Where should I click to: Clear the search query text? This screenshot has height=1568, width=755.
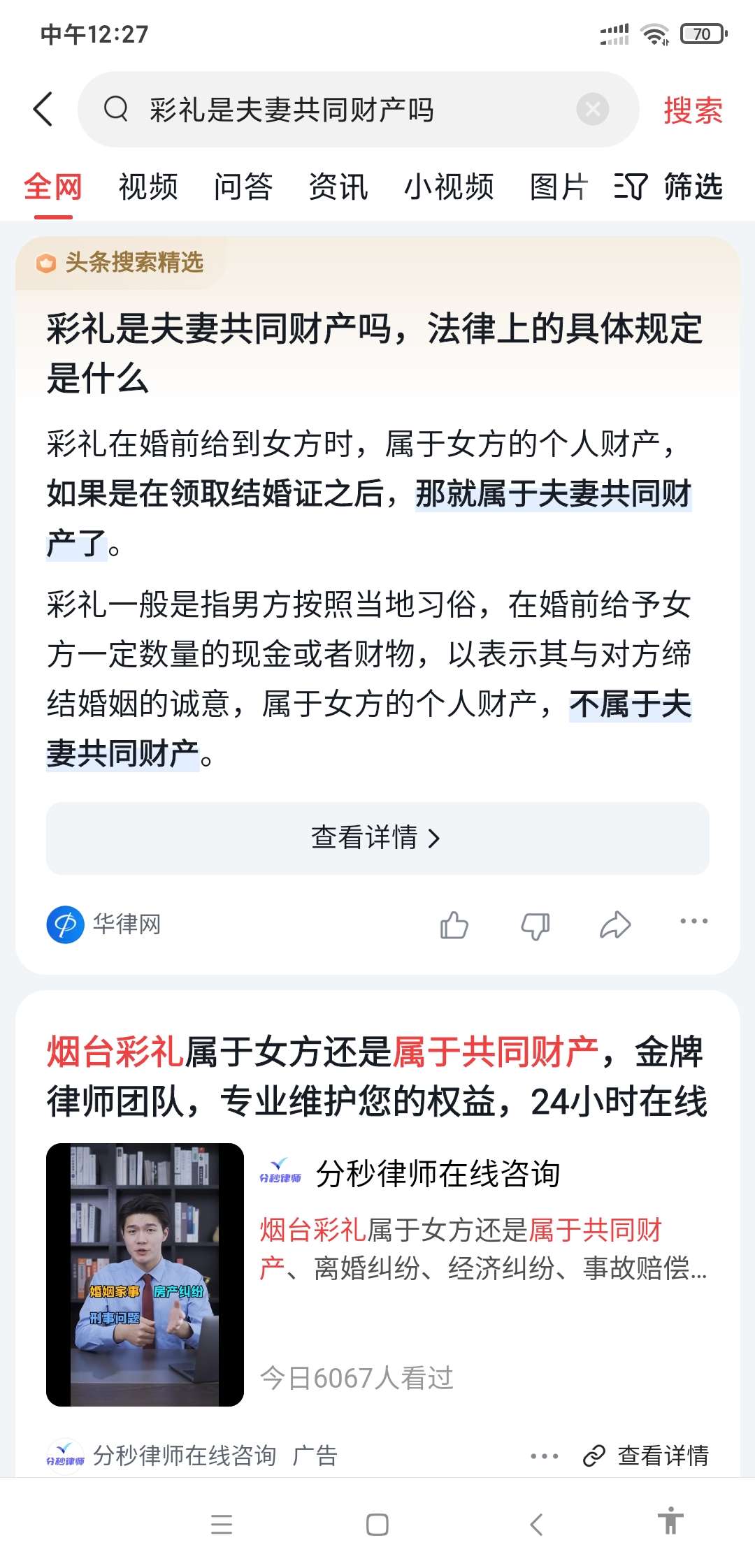point(592,109)
